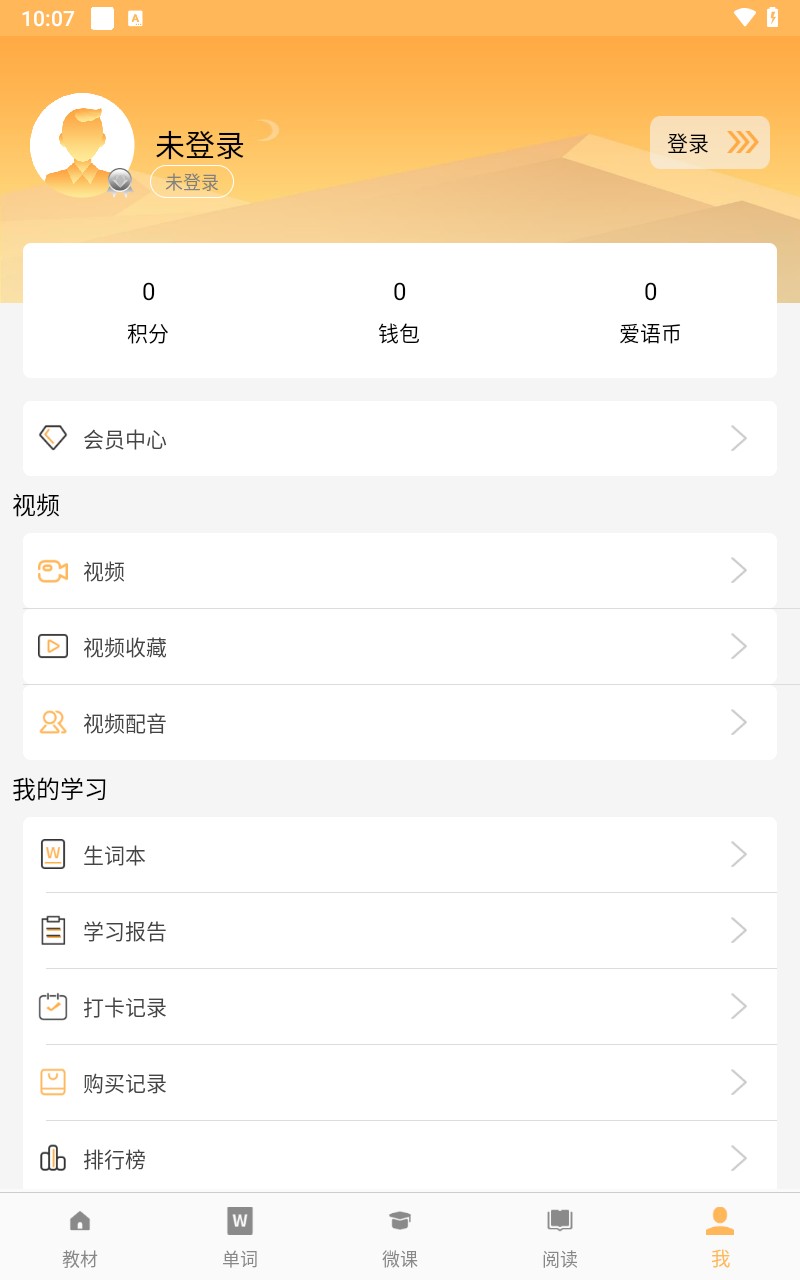Screen dimensions: 800x1280
Task: Open the 排行榜 leaderboard icon
Action: 51,1159
